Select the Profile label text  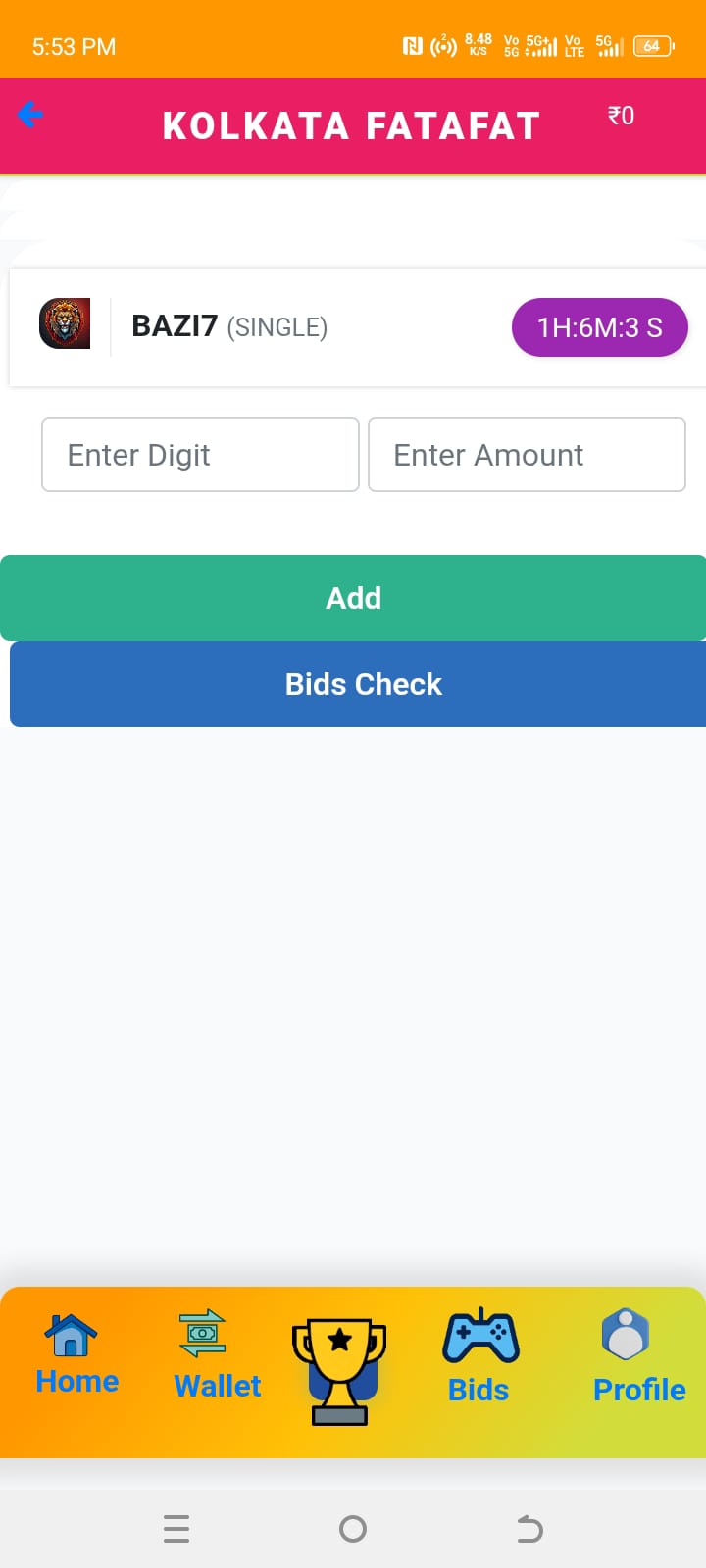tap(638, 1389)
